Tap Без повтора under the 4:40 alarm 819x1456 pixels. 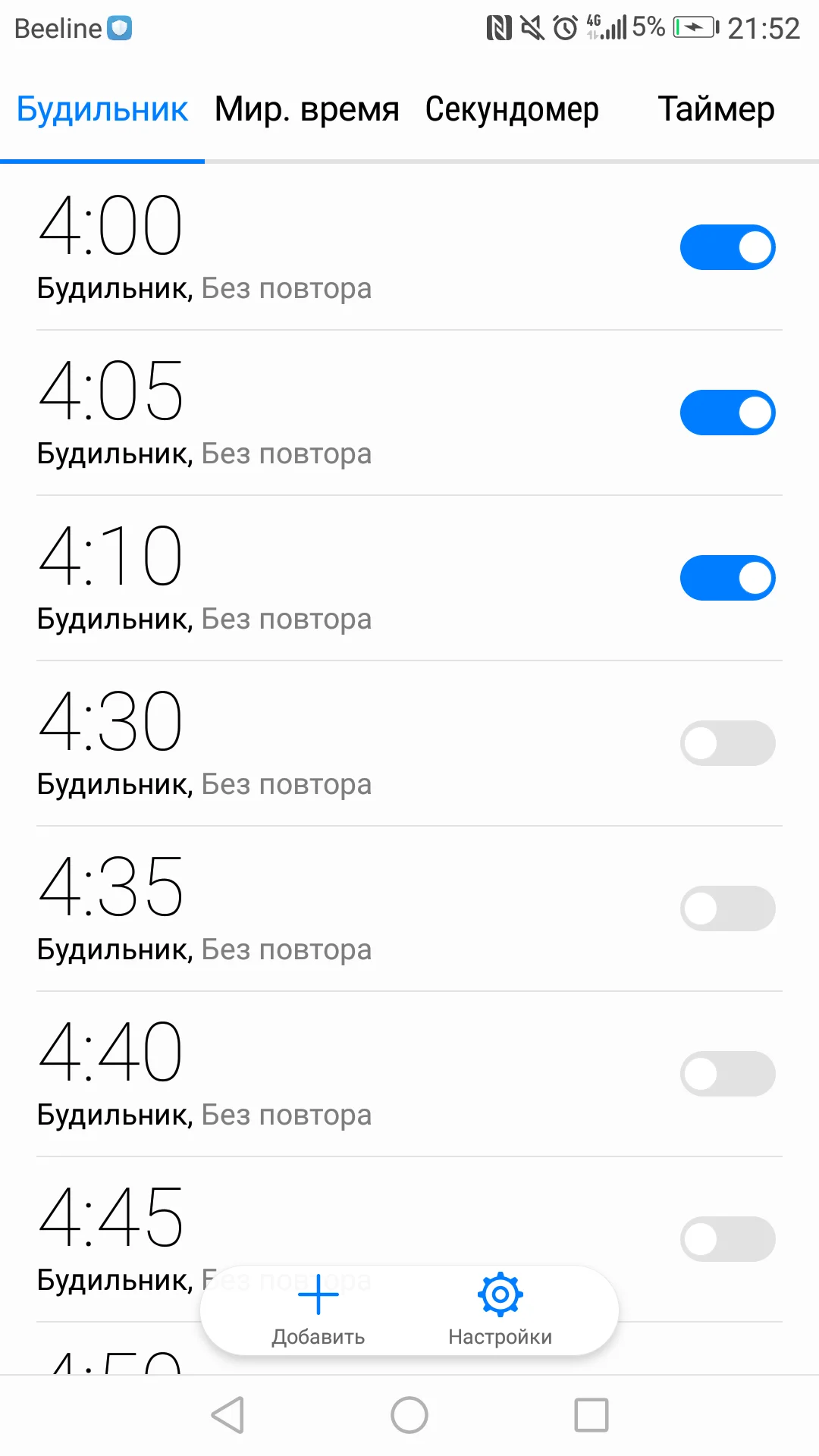[x=287, y=1115]
